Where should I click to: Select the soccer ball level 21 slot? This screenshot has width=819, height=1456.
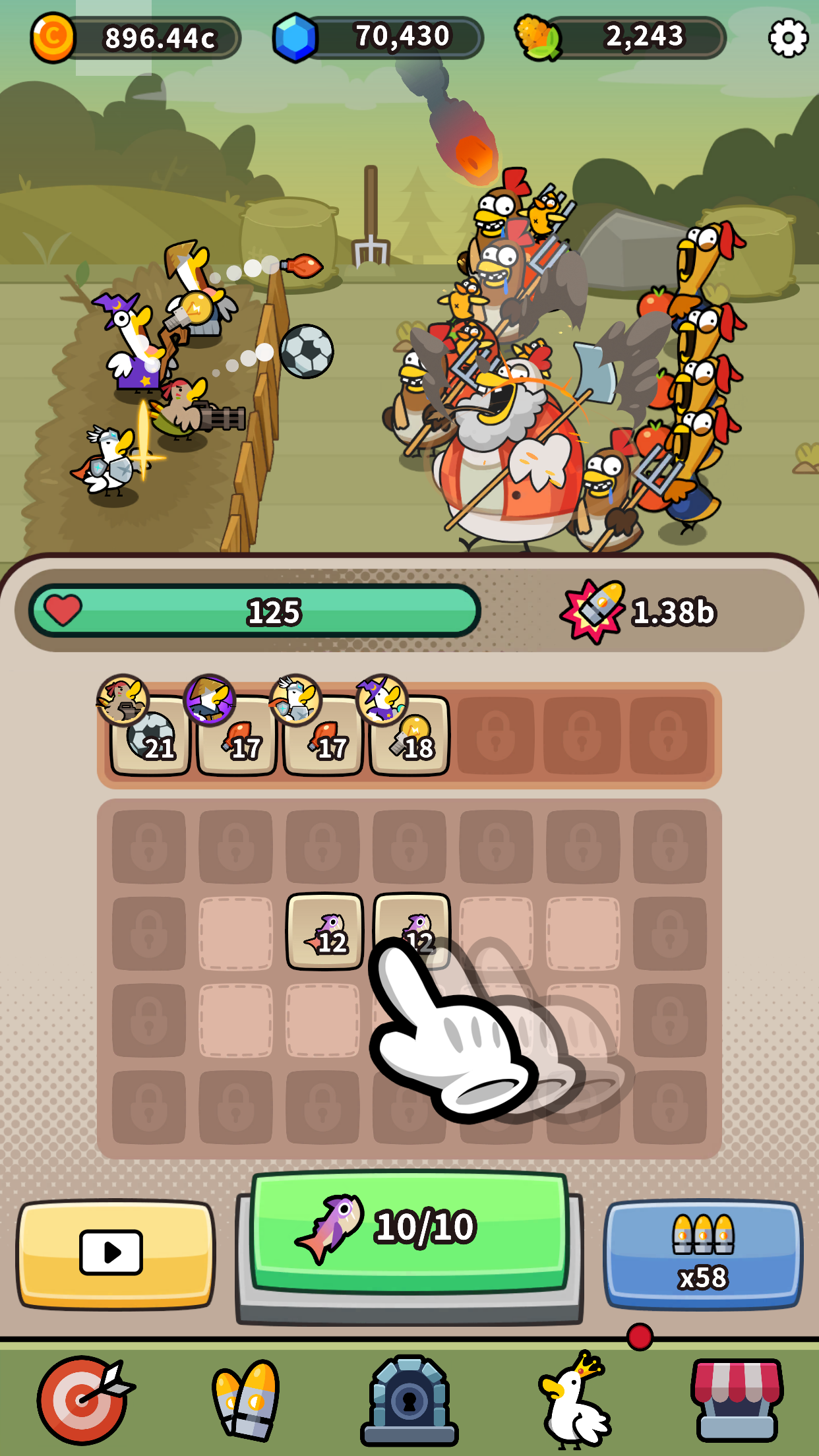click(x=150, y=735)
